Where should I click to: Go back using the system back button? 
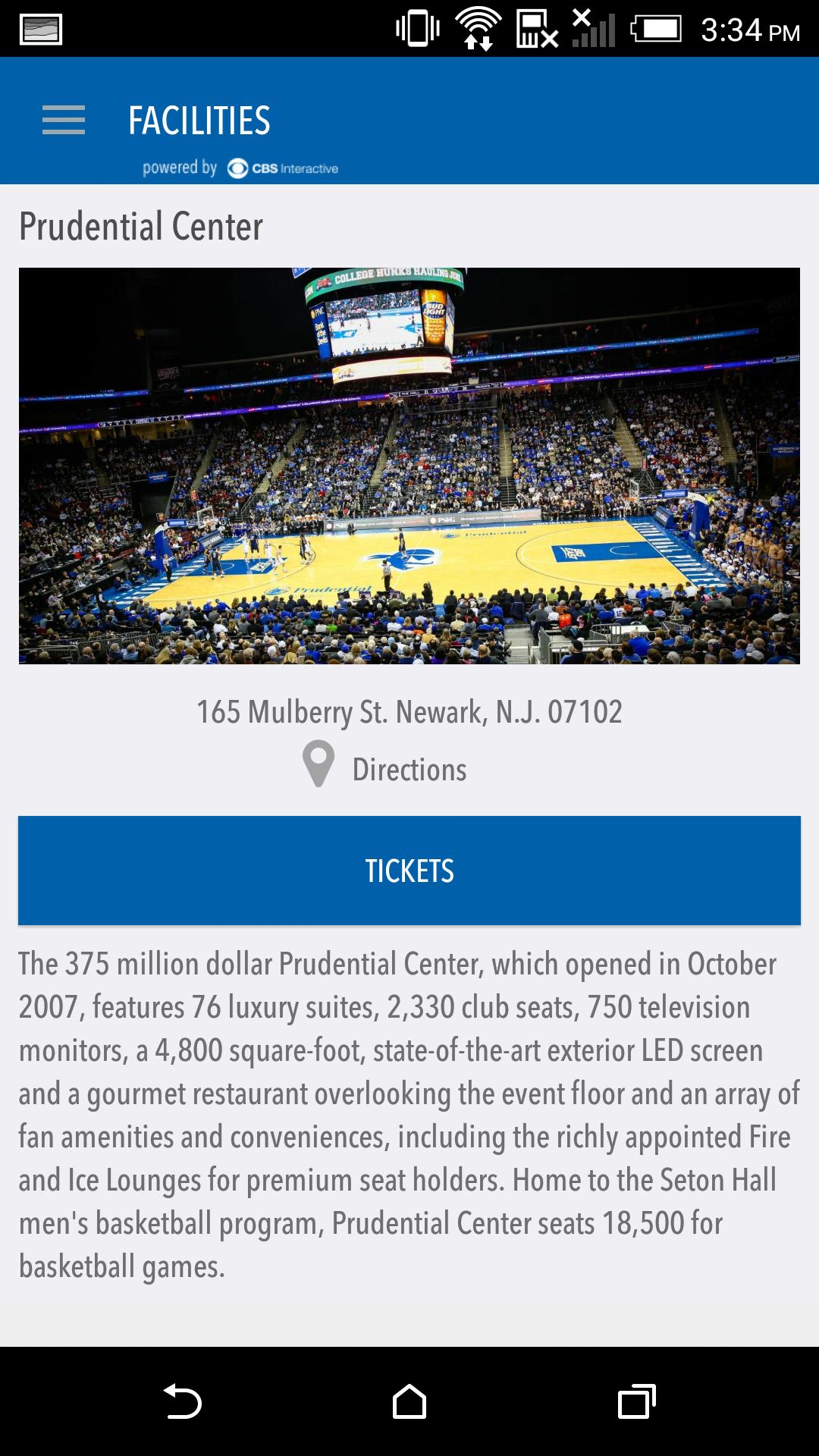[182, 1401]
